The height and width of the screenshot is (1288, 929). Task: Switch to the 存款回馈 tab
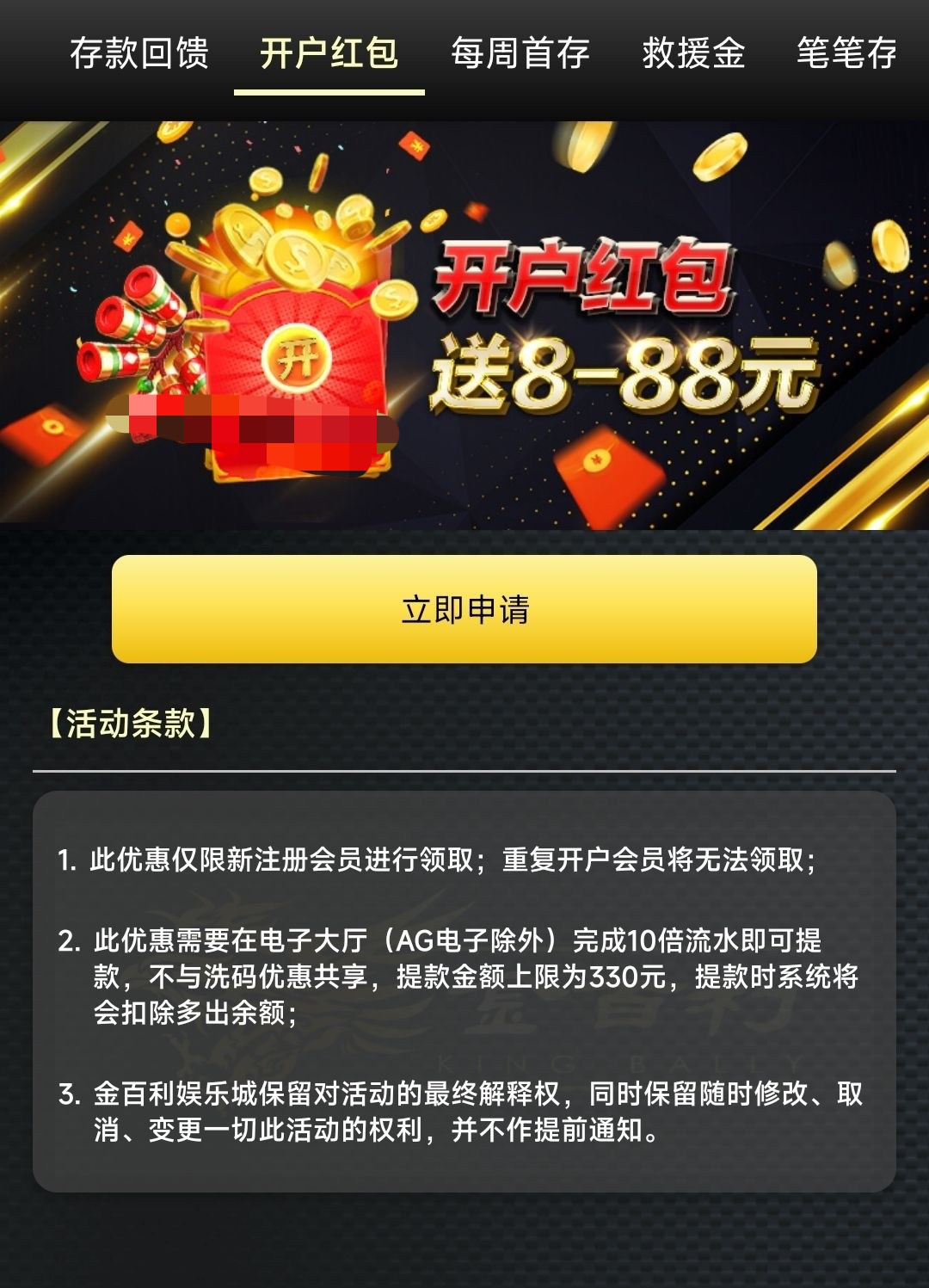point(139,53)
